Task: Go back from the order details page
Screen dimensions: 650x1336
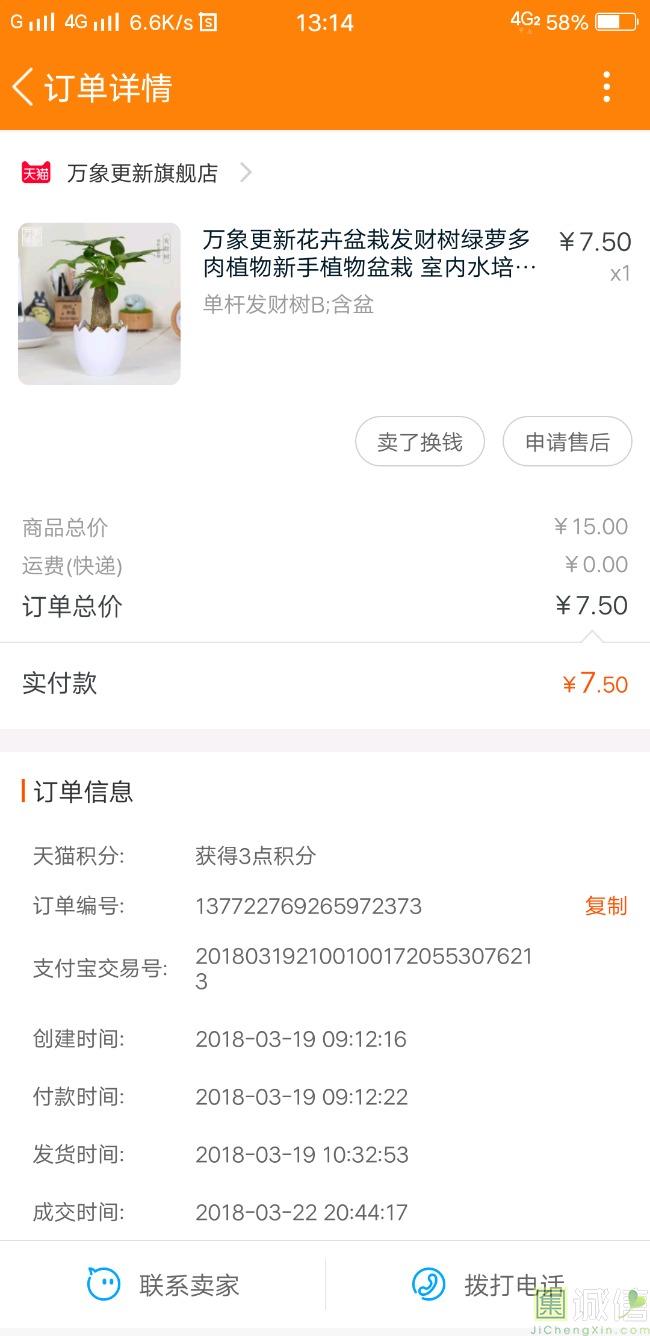Action: click(24, 88)
